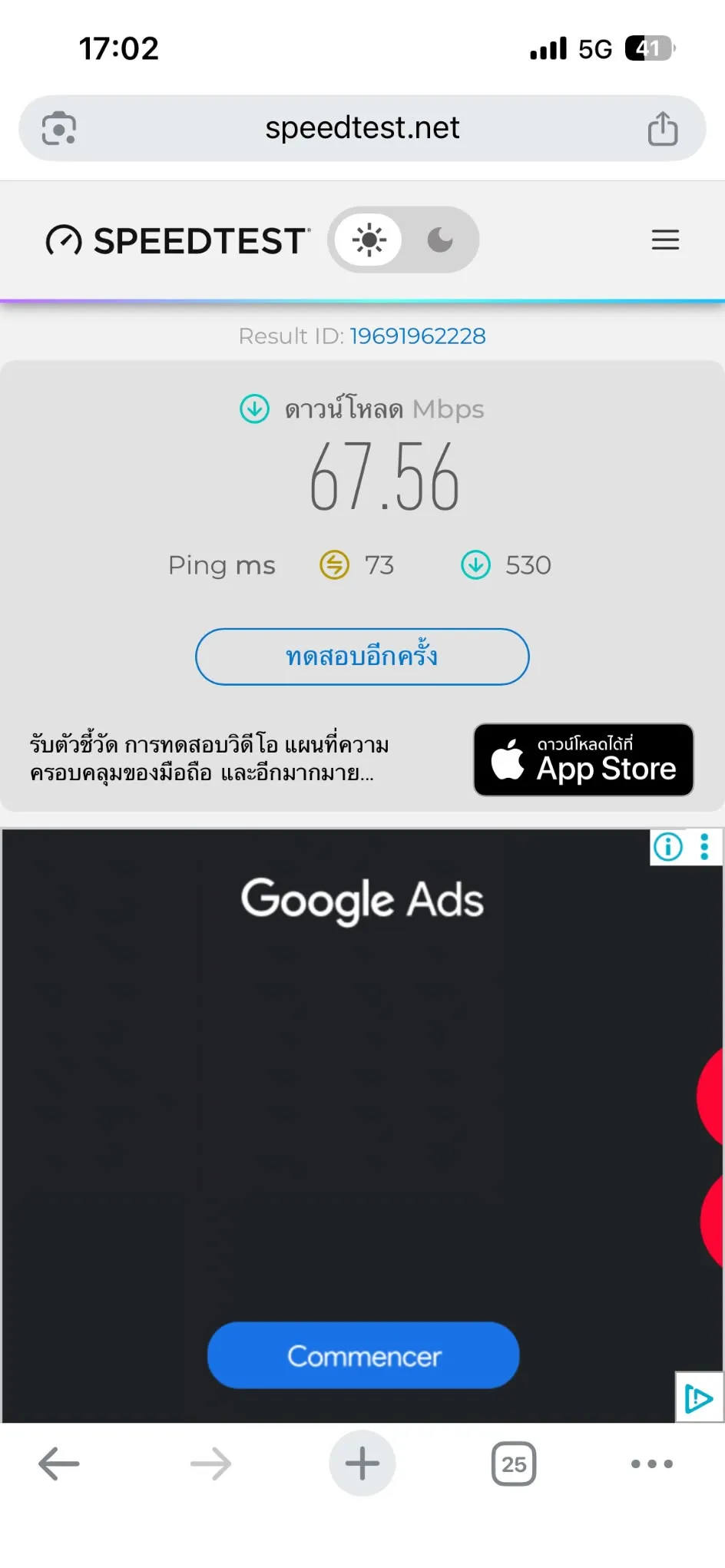The image size is (725, 1568).
Task: Open result ID 19691962228 link
Action: pyautogui.click(x=418, y=336)
